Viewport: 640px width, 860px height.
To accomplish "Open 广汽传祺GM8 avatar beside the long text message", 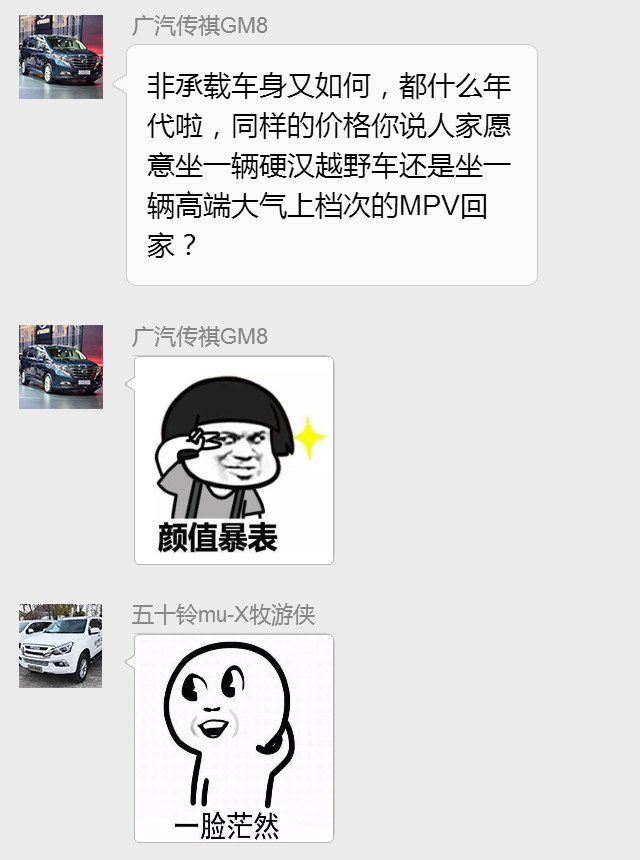I will tap(60, 57).
